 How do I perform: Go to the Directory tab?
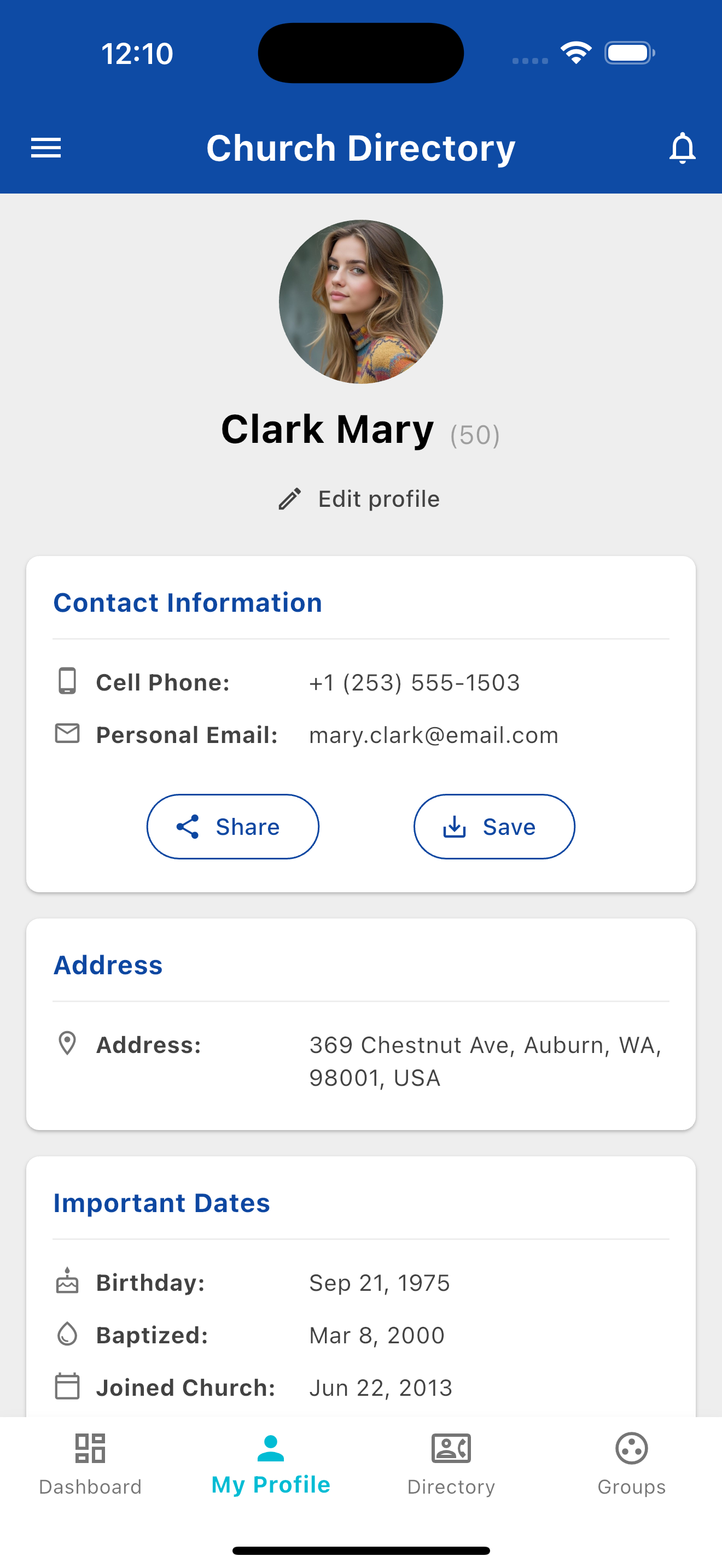point(451,1464)
